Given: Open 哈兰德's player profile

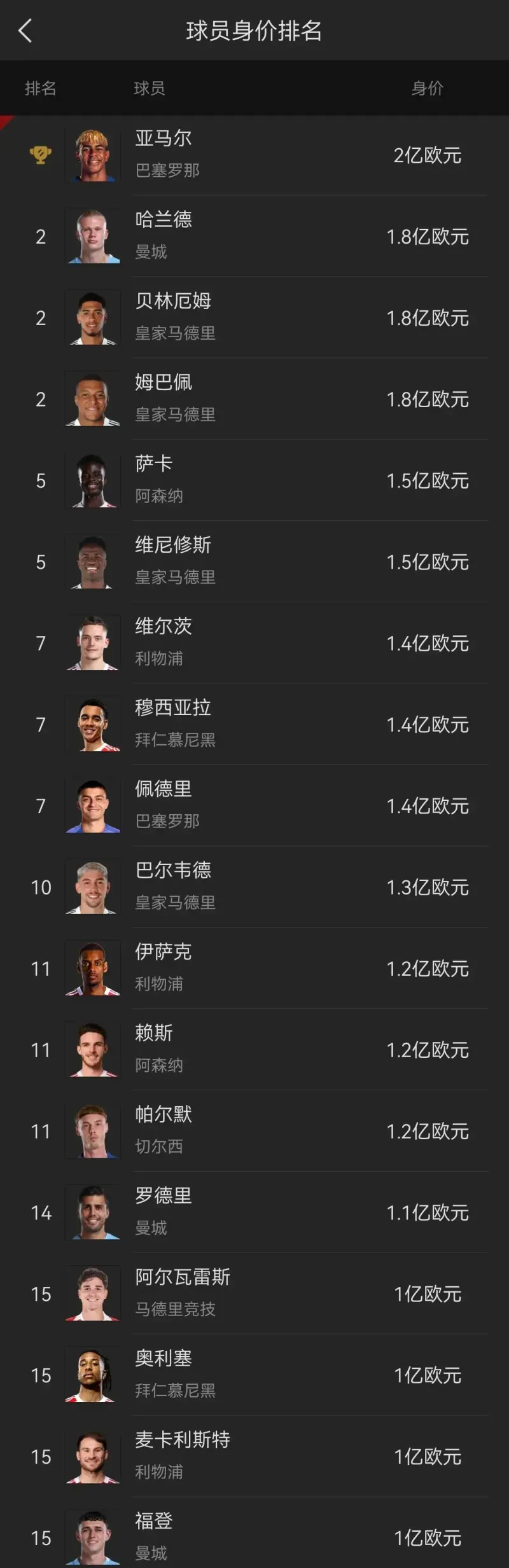Looking at the screenshot, I should pos(254,236).
